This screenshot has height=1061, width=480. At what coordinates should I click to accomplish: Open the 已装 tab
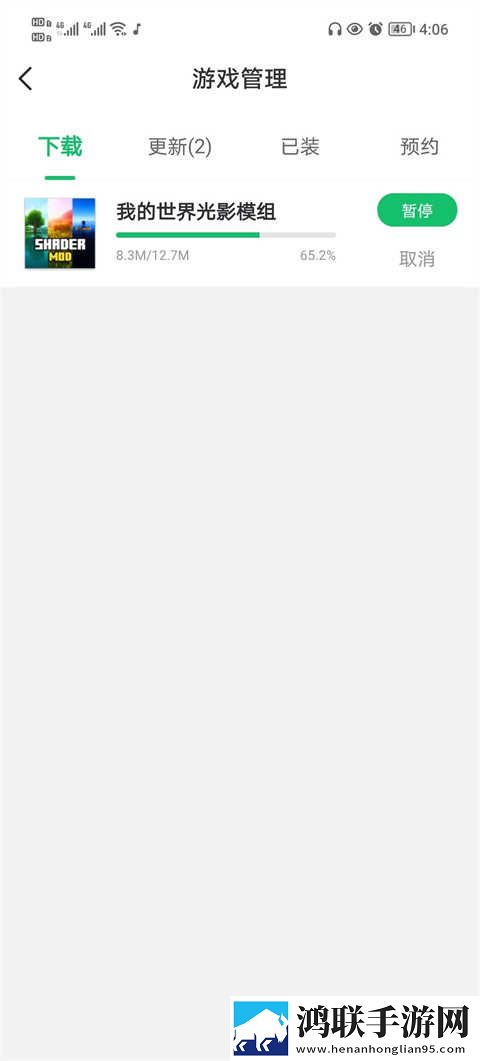click(300, 146)
